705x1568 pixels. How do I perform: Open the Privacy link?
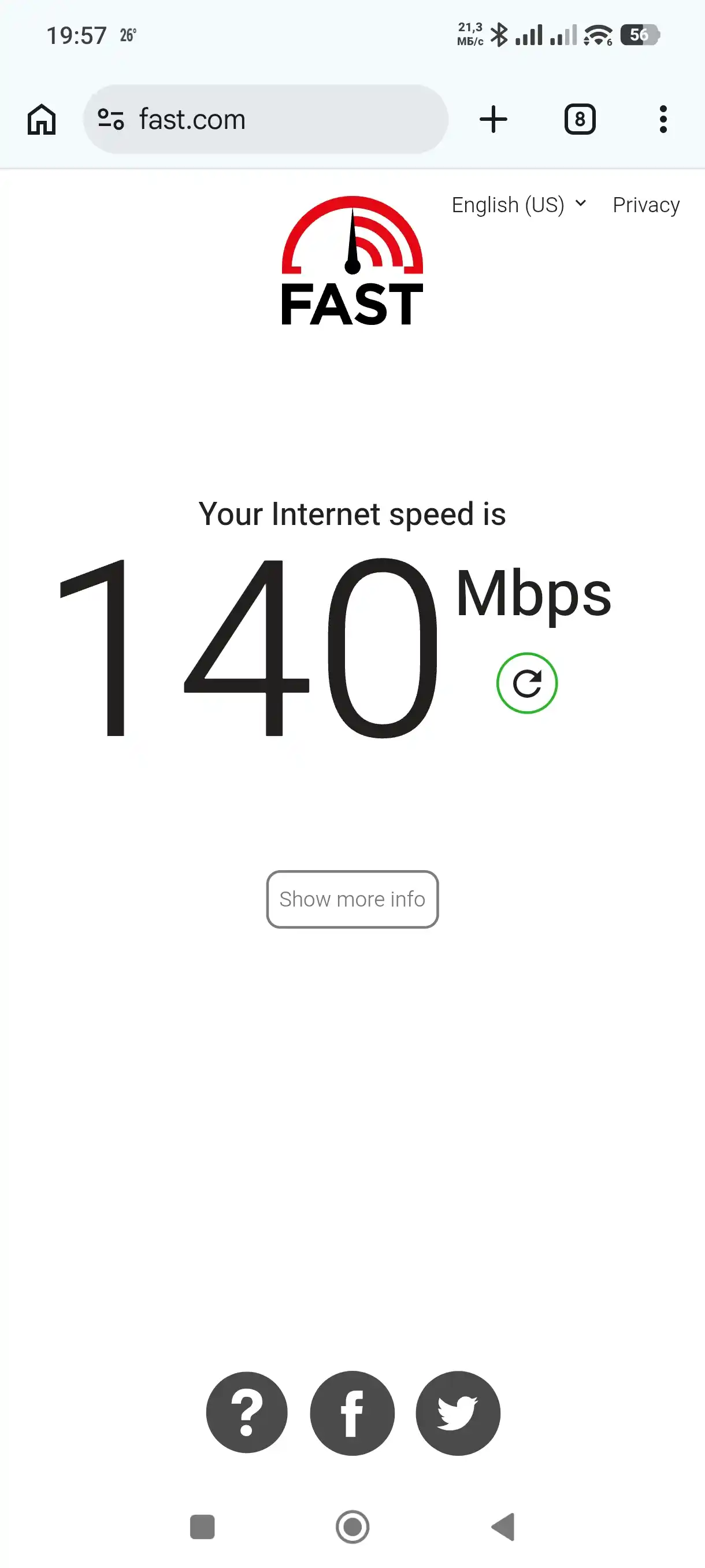pyautogui.click(x=646, y=205)
